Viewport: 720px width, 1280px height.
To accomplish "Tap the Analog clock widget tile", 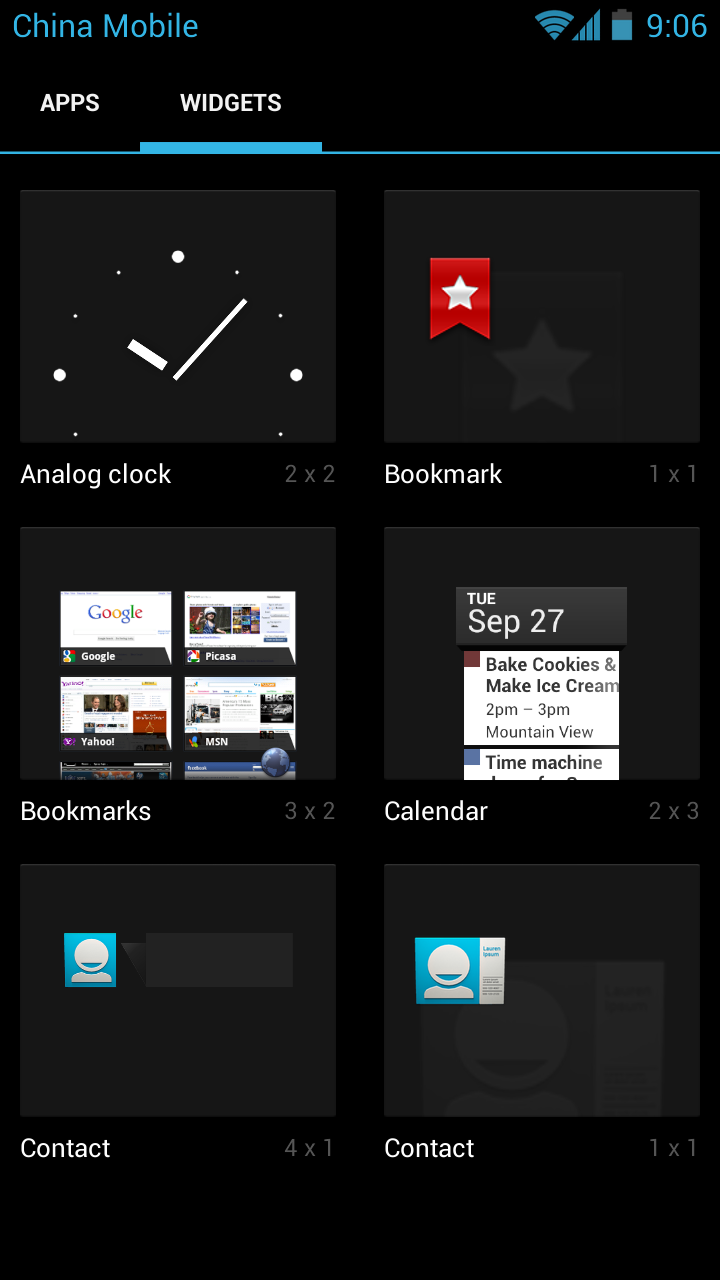I will point(178,339).
